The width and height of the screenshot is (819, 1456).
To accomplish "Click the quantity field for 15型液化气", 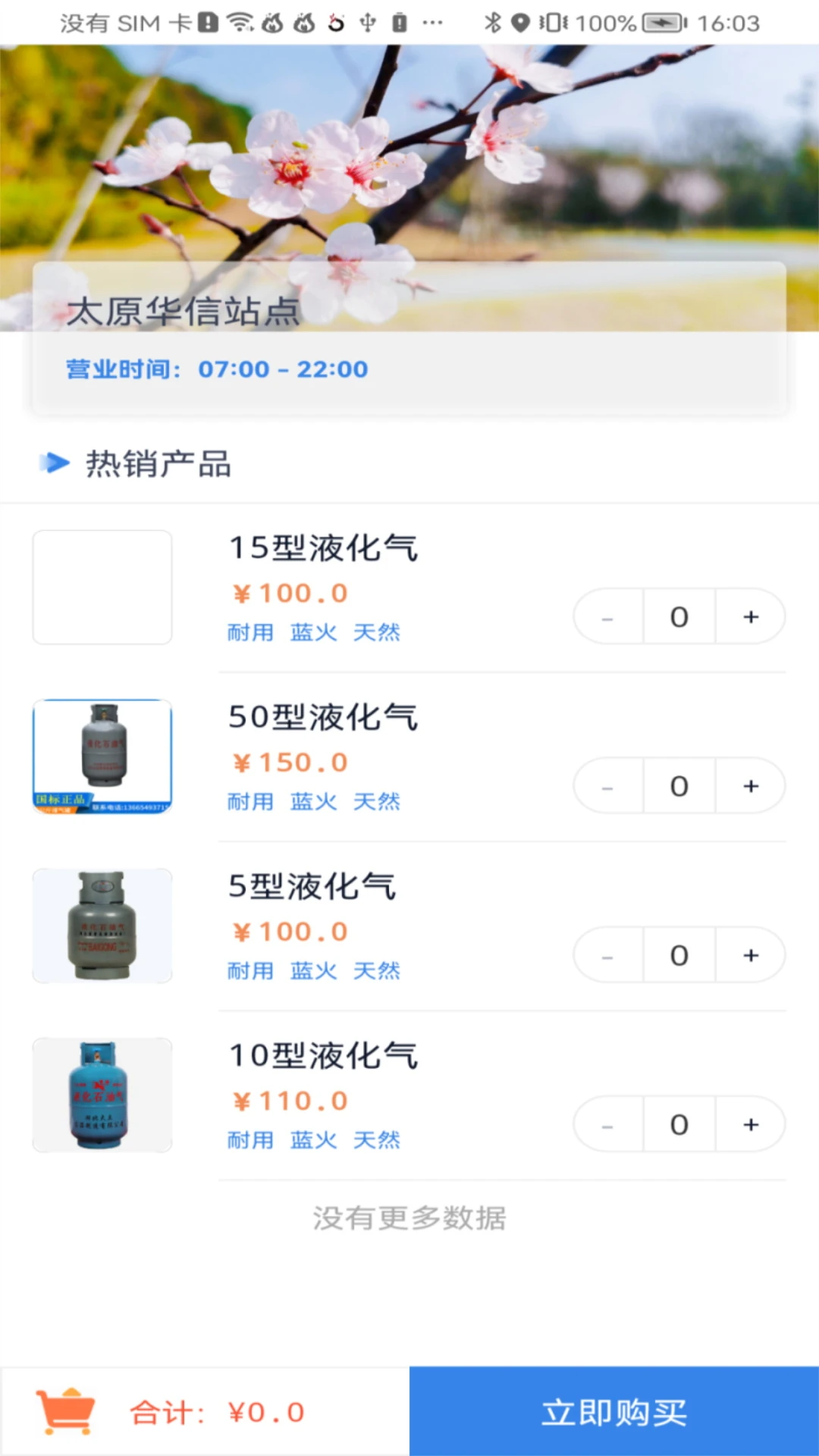I will click(x=679, y=617).
